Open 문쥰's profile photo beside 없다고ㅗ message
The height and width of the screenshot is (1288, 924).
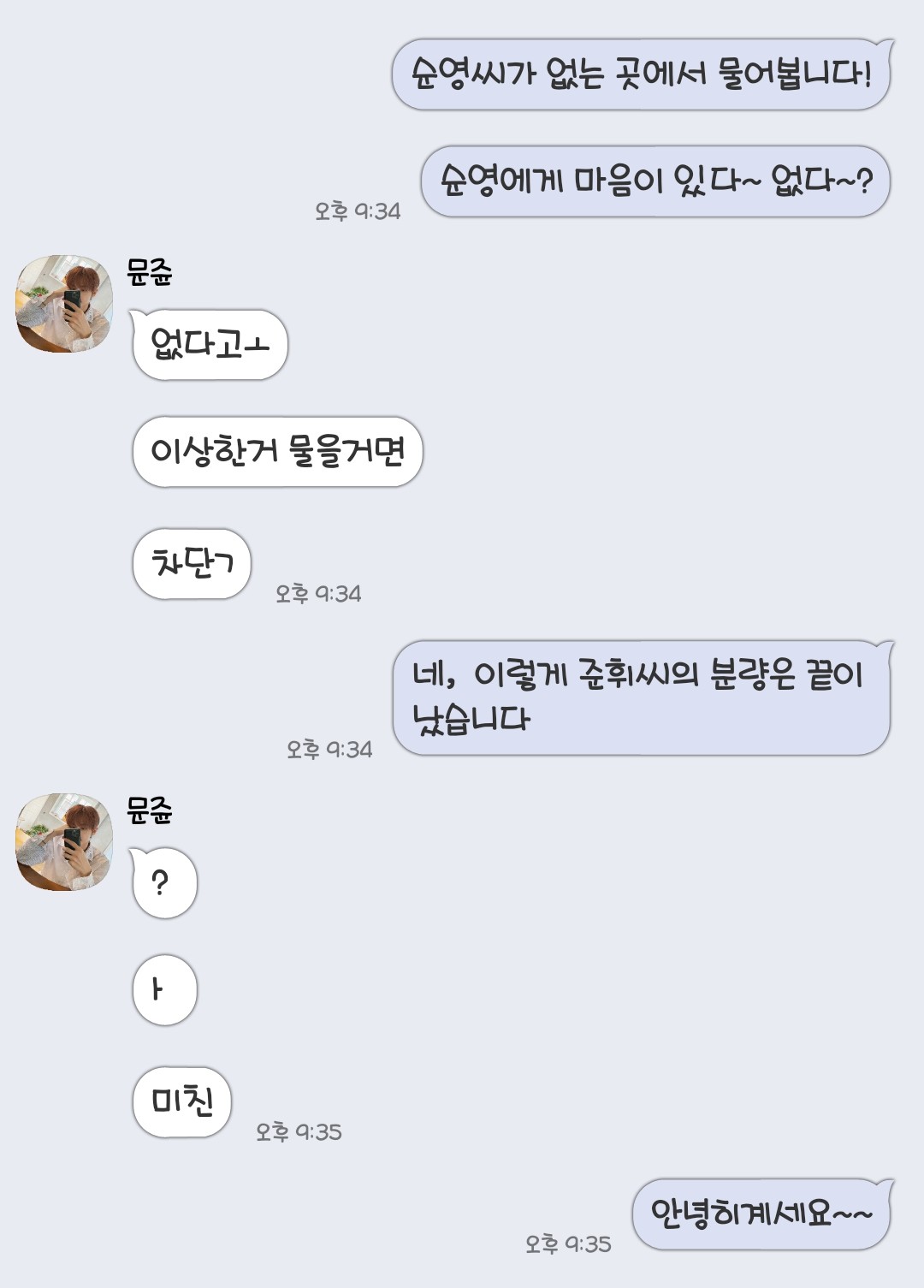64,304
